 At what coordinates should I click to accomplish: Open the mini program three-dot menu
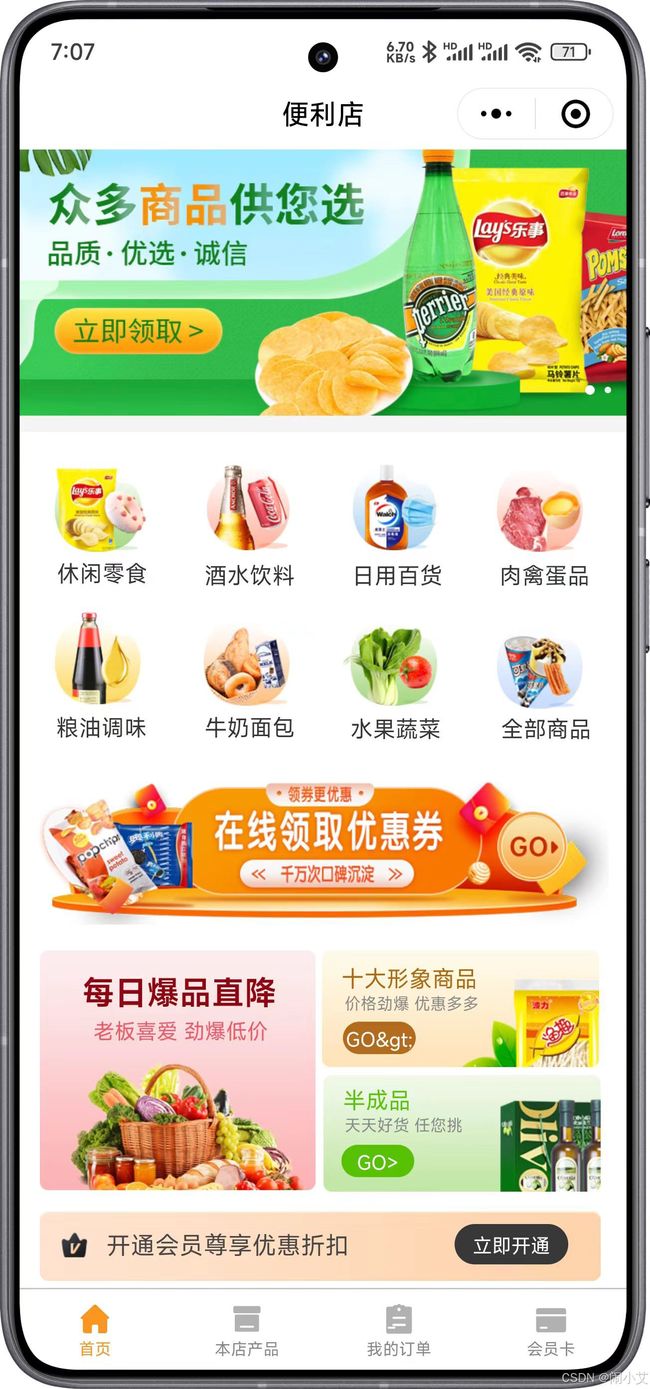496,114
